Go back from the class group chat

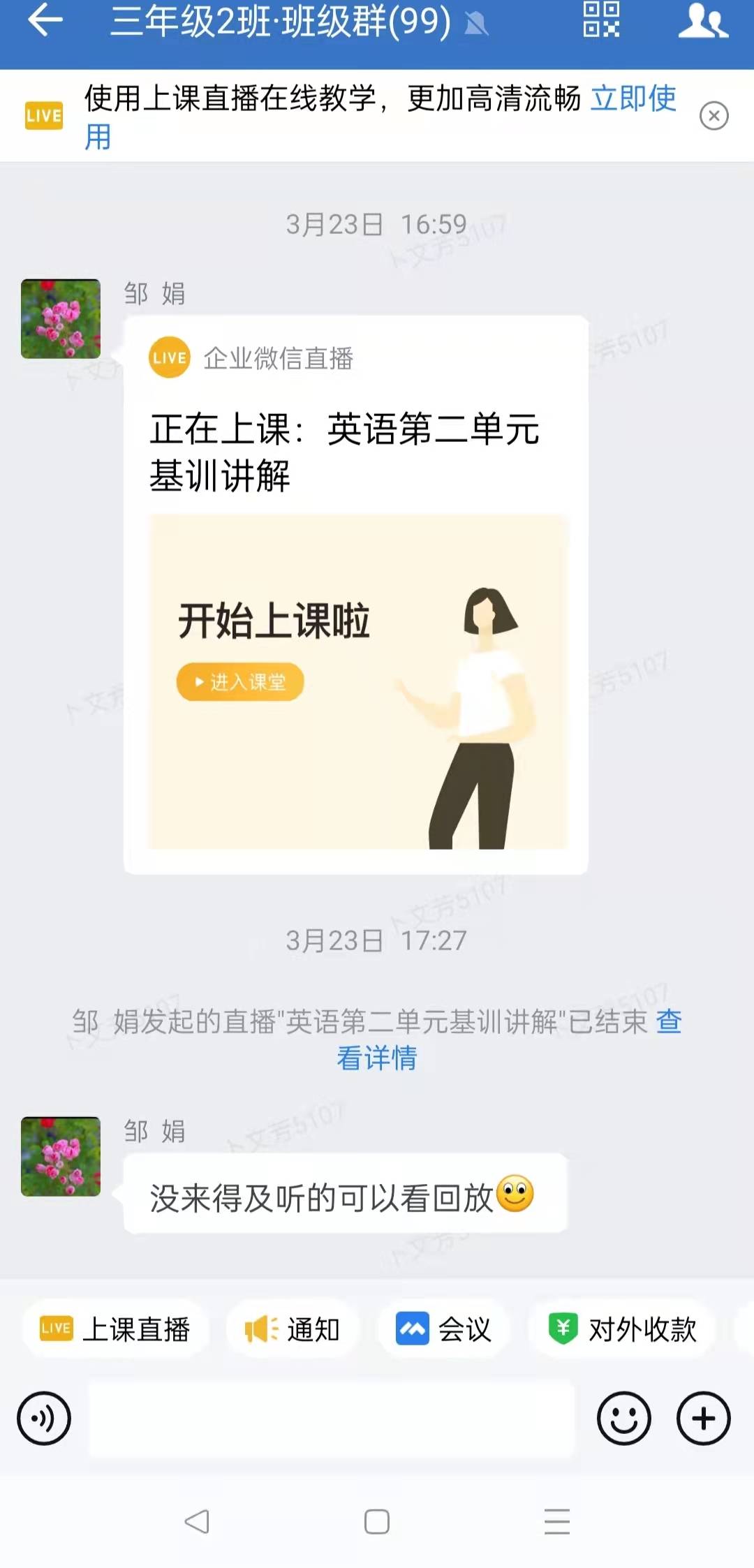click(x=45, y=21)
